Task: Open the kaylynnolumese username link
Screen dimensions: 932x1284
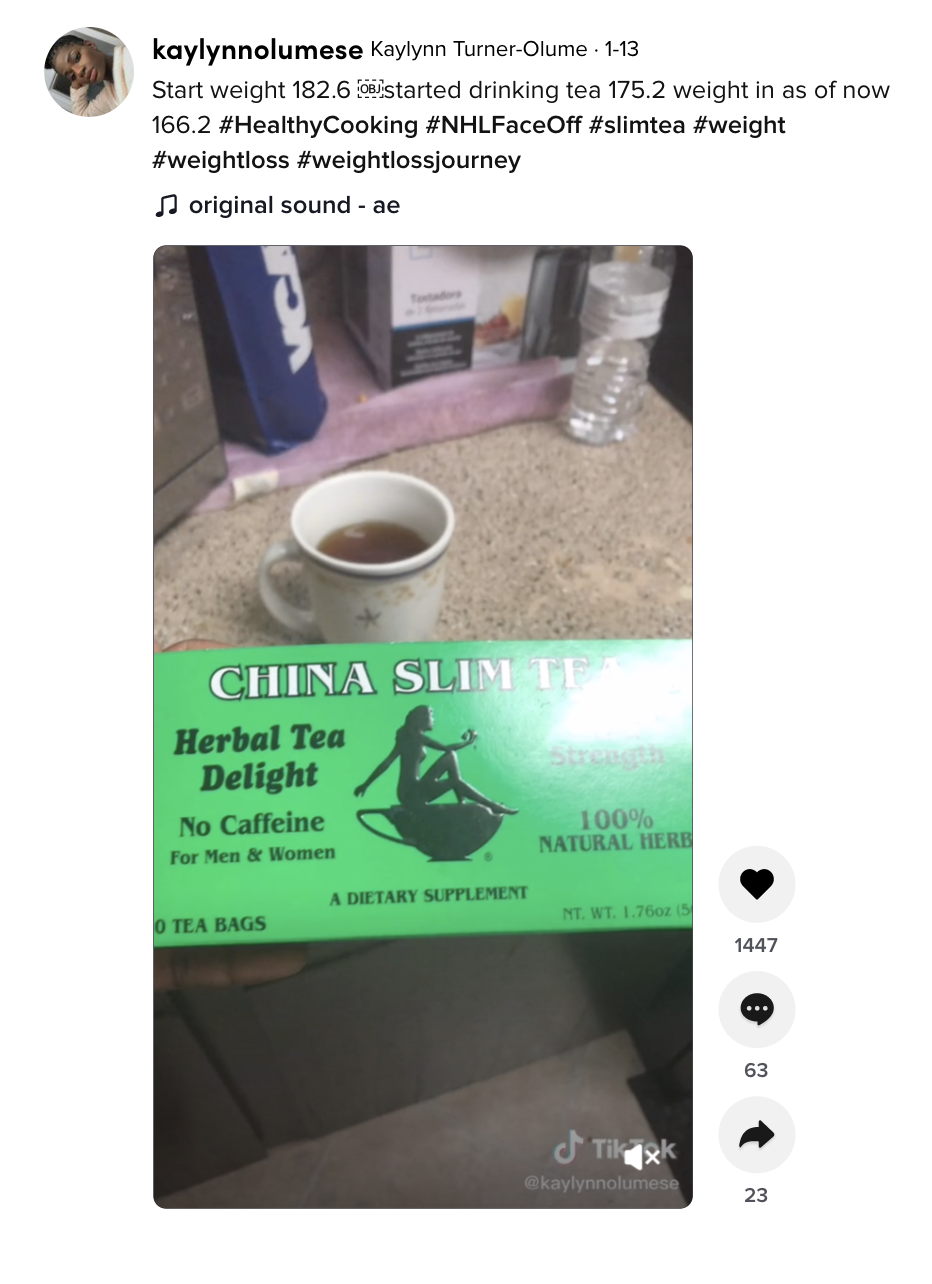Action: point(256,50)
